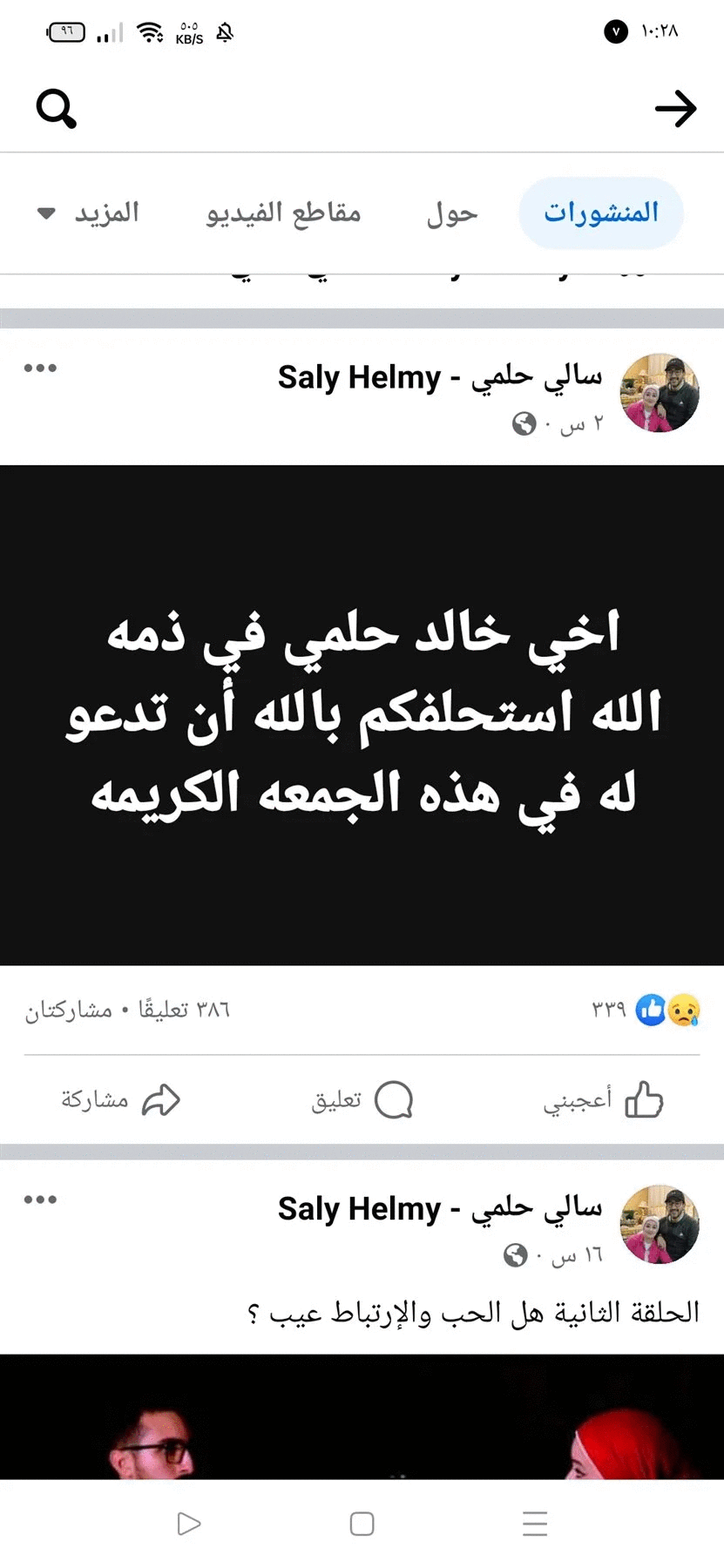Expand the المزيد dropdown
The width and height of the screenshot is (724, 1568).
point(90,213)
